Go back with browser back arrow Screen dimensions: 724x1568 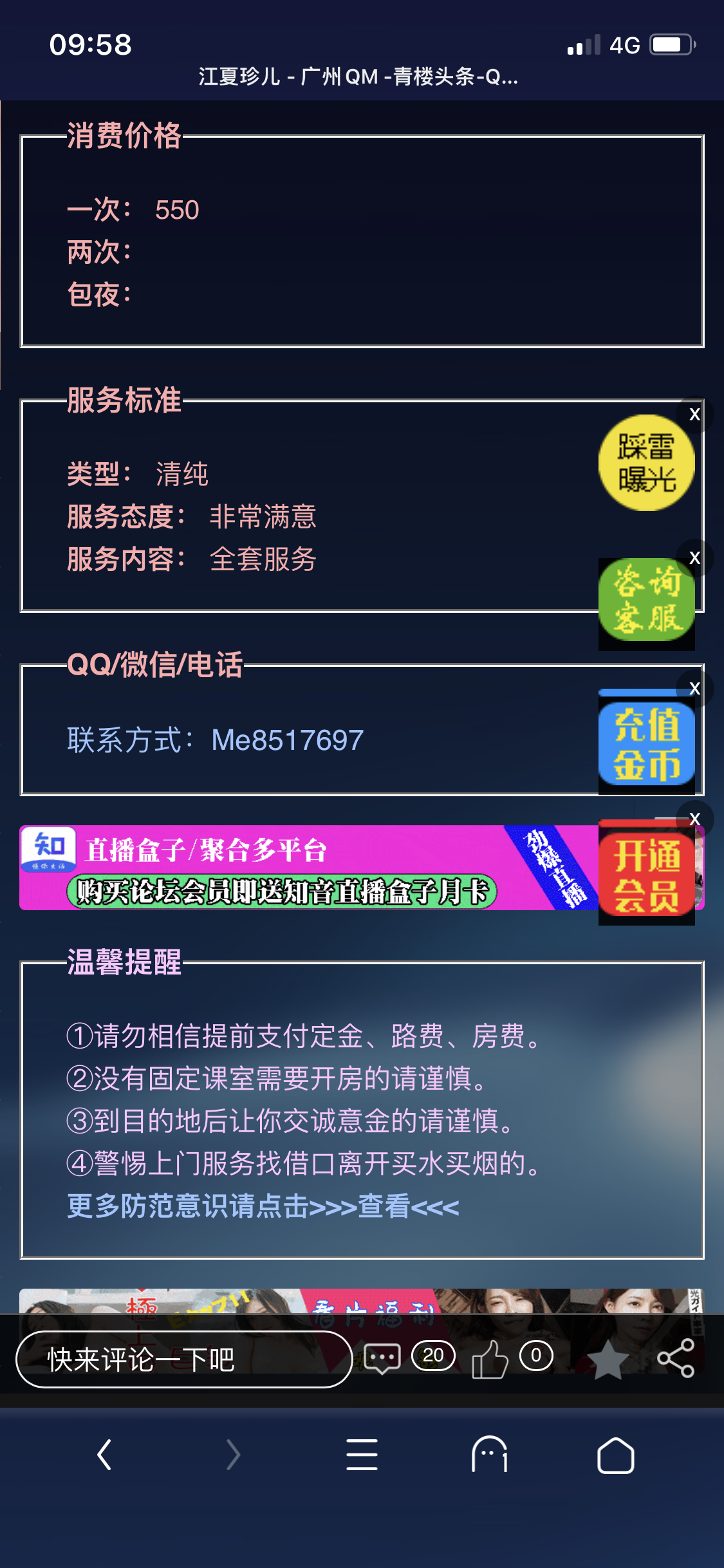click(x=105, y=1455)
